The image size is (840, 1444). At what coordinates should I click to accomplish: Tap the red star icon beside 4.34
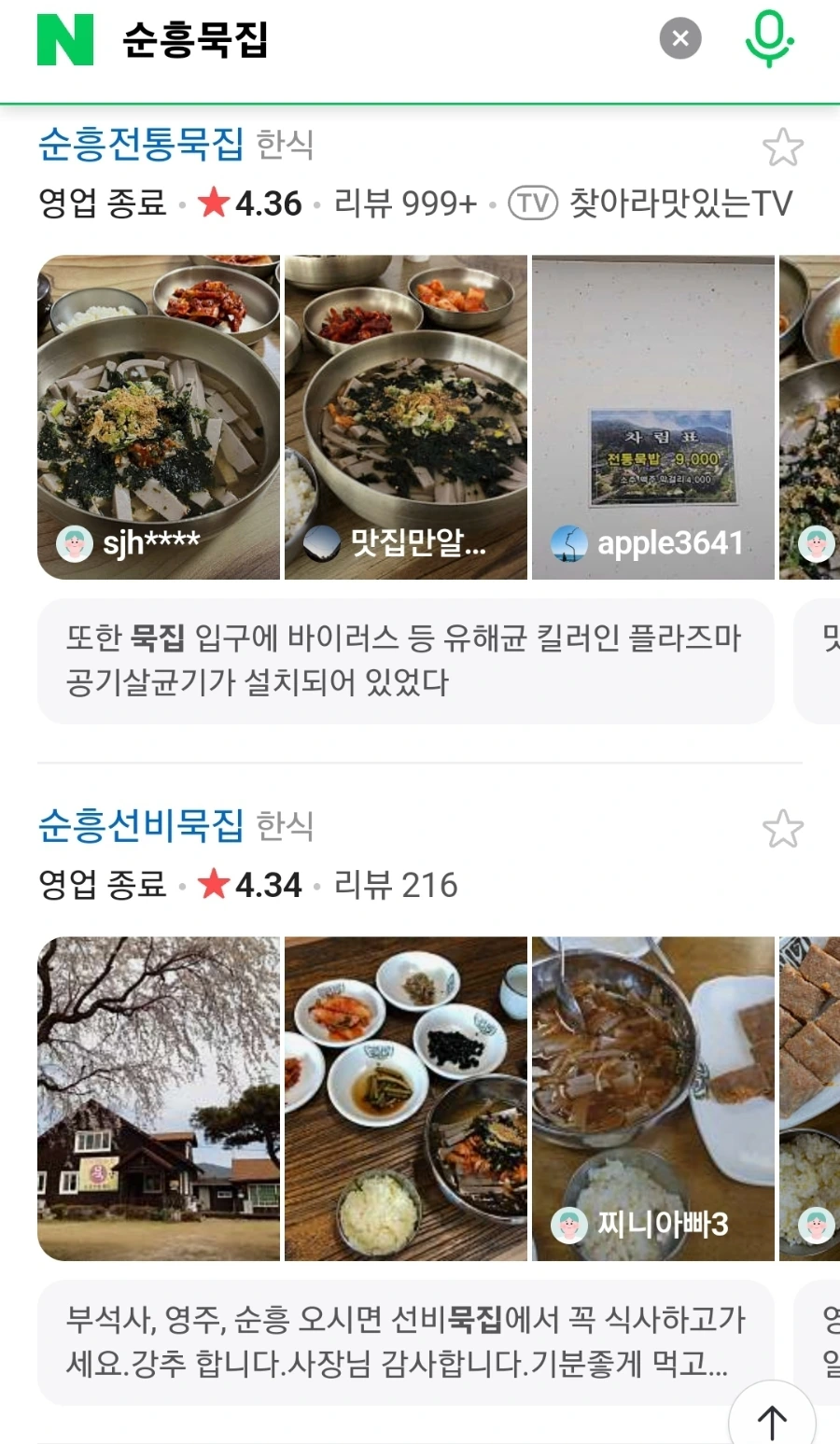pos(213,884)
